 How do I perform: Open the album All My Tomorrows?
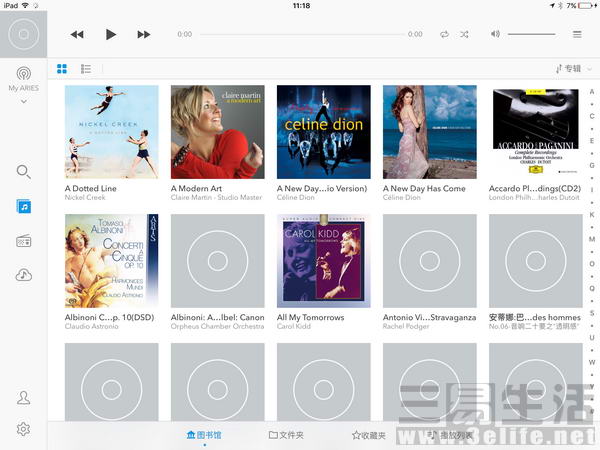(x=323, y=261)
